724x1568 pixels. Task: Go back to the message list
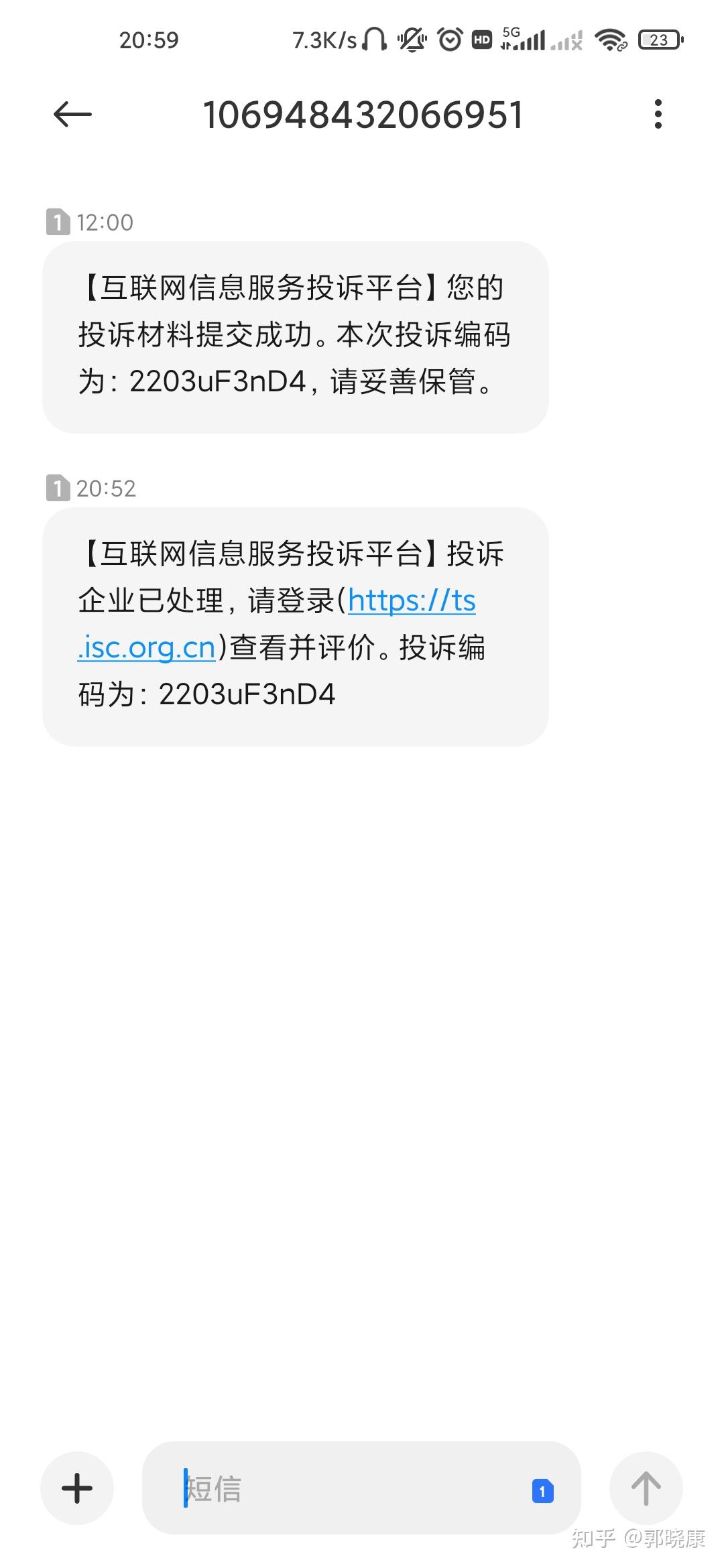click(72, 115)
